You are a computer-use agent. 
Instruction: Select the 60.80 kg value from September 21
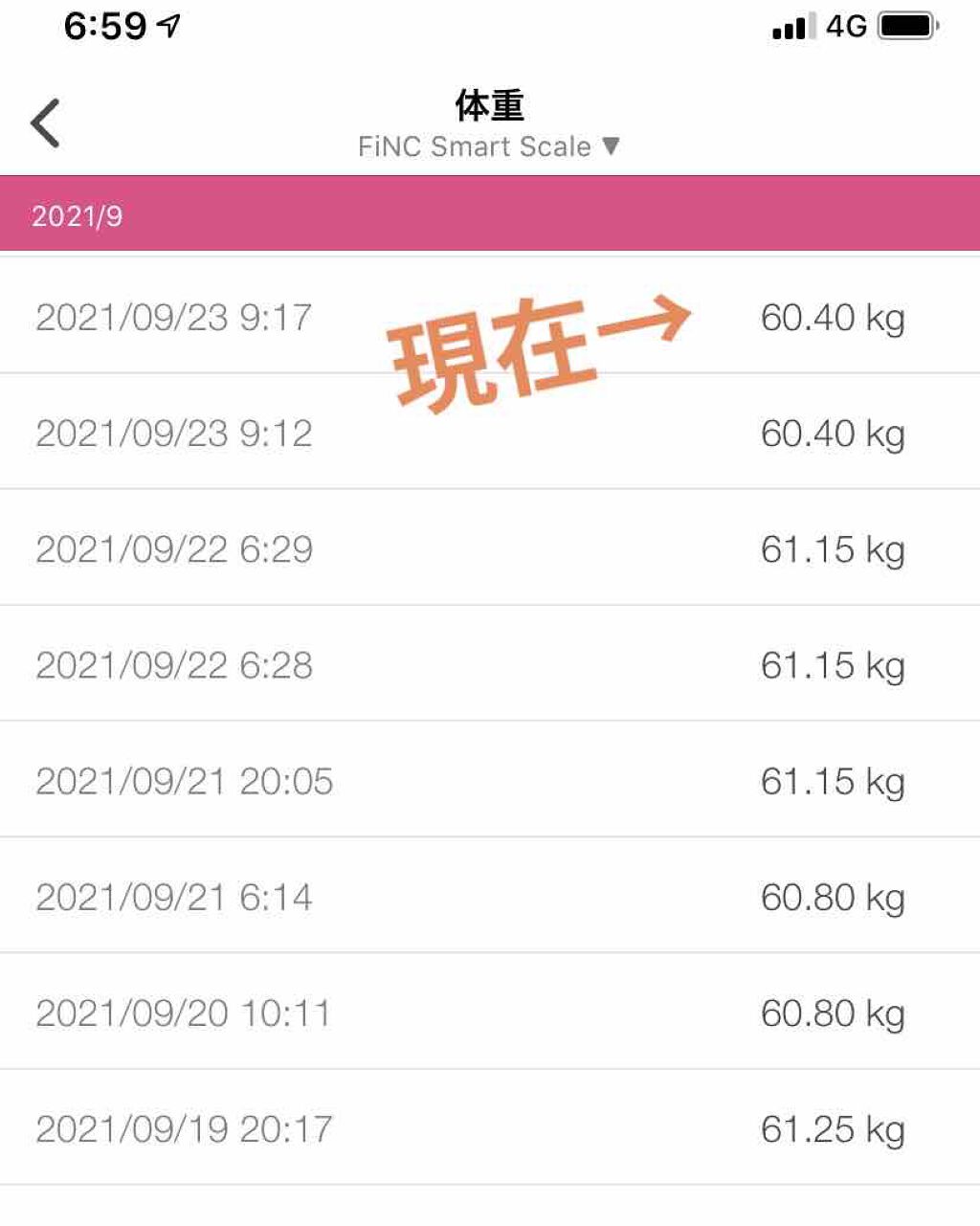pyautogui.click(x=832, y=896)
